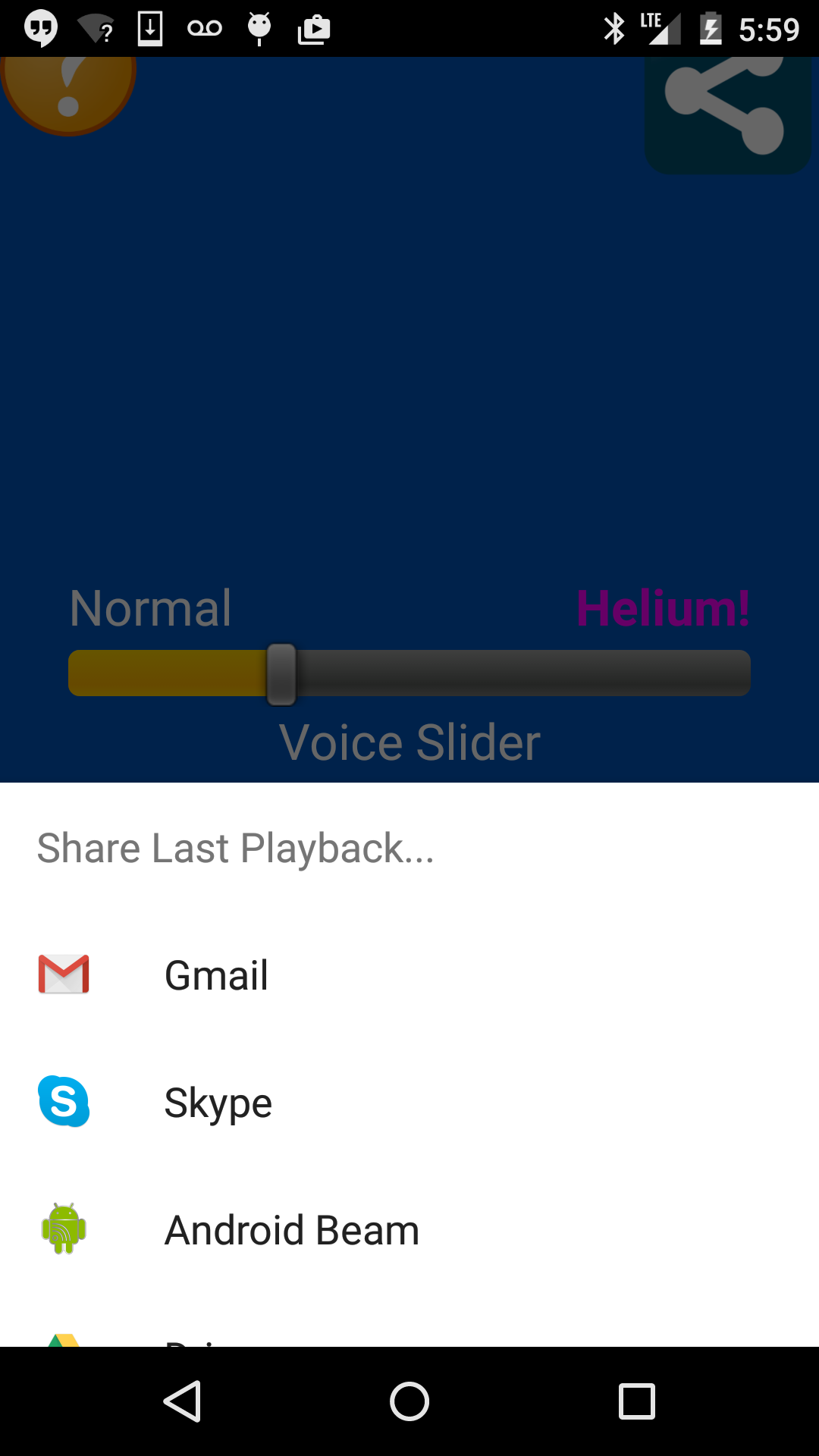Tap the Share Last Playback heading
This screenshot has width=819, height=1456.
pos(235,848)
